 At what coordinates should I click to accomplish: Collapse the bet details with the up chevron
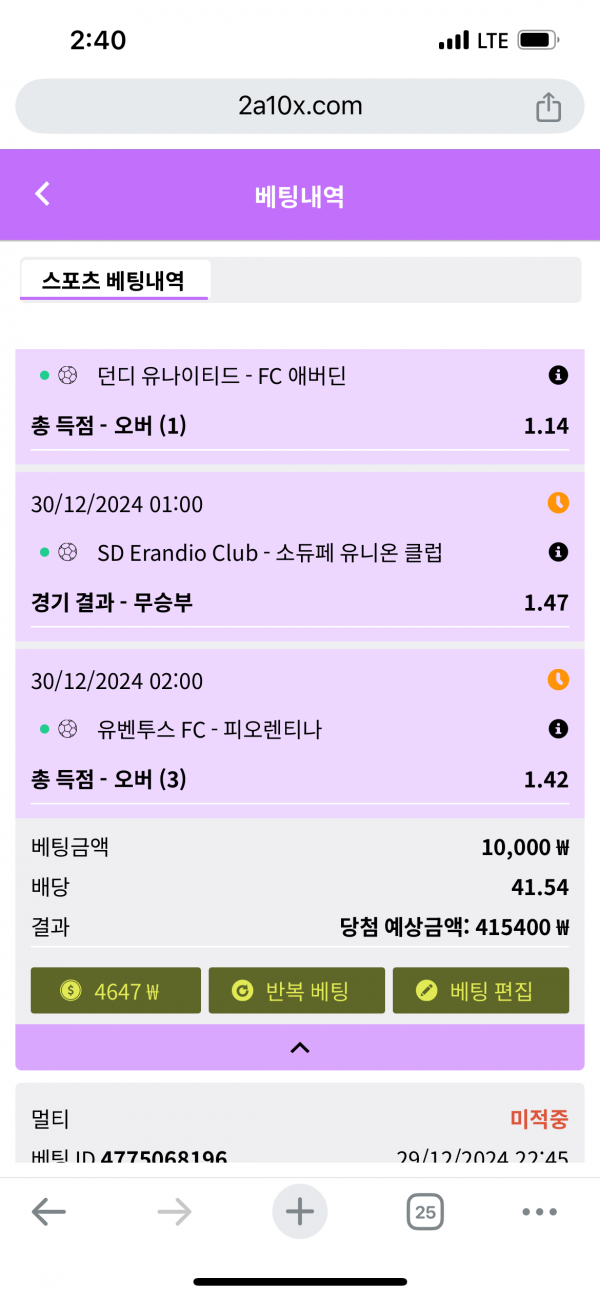point(299,1048)
